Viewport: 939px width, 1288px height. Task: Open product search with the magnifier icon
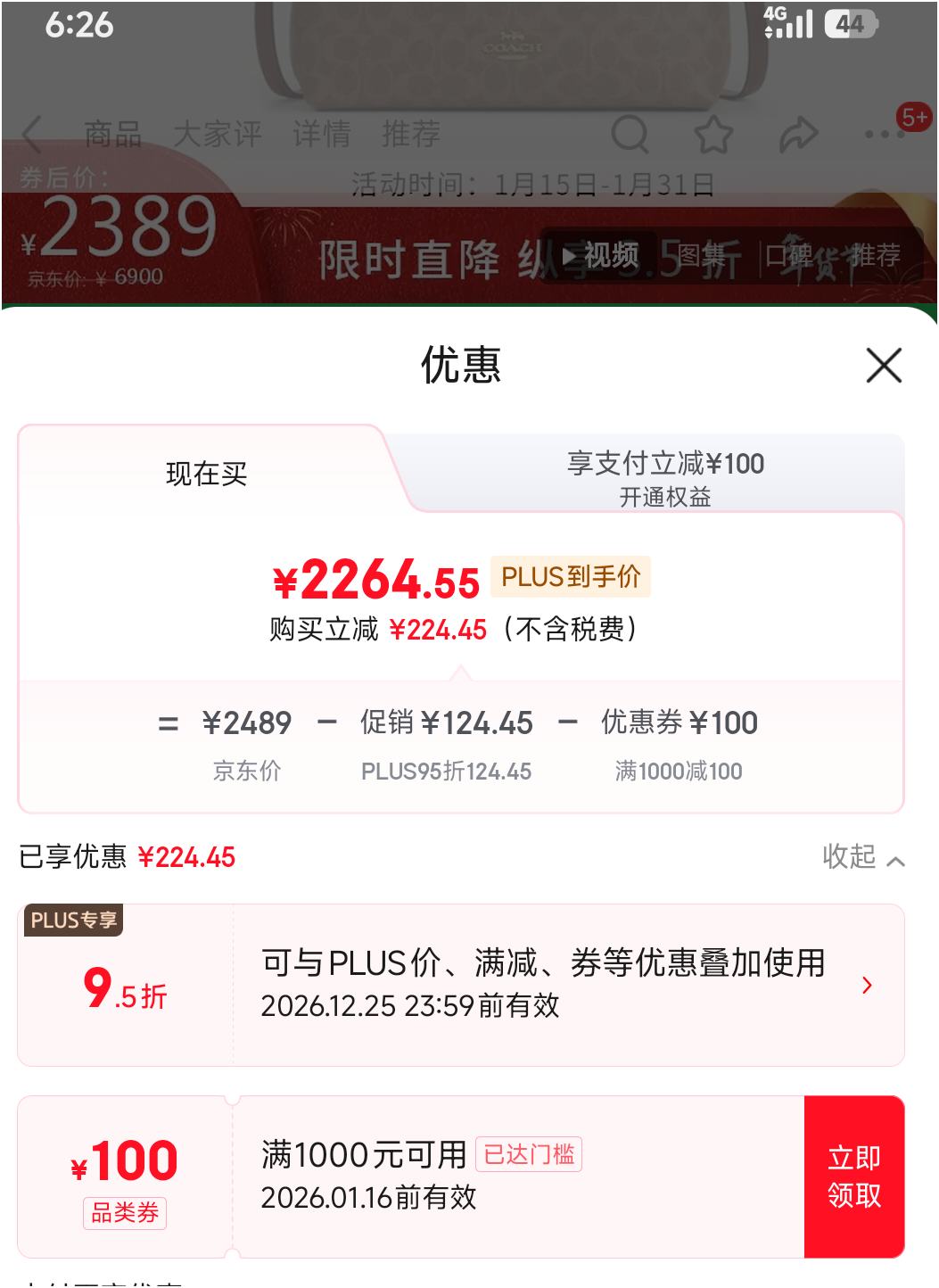click(632, 136)
